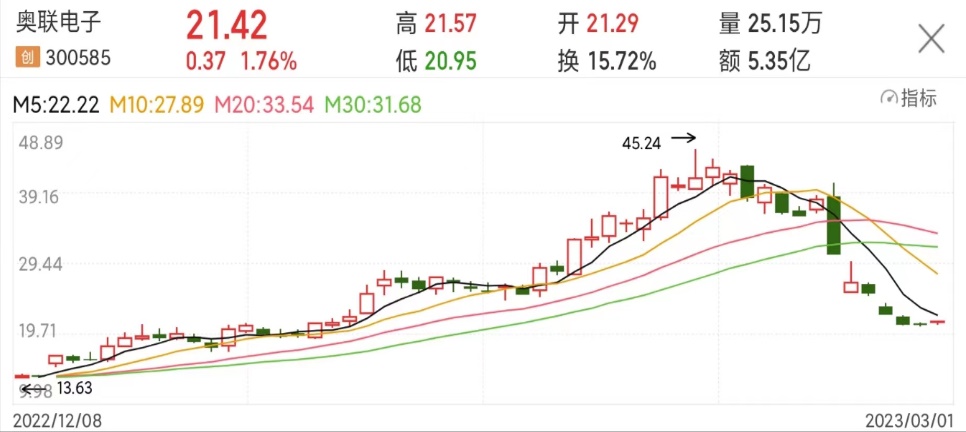Open the 指标 indicator settings
This screenshot has width=966, height=432.
point(908,98)
